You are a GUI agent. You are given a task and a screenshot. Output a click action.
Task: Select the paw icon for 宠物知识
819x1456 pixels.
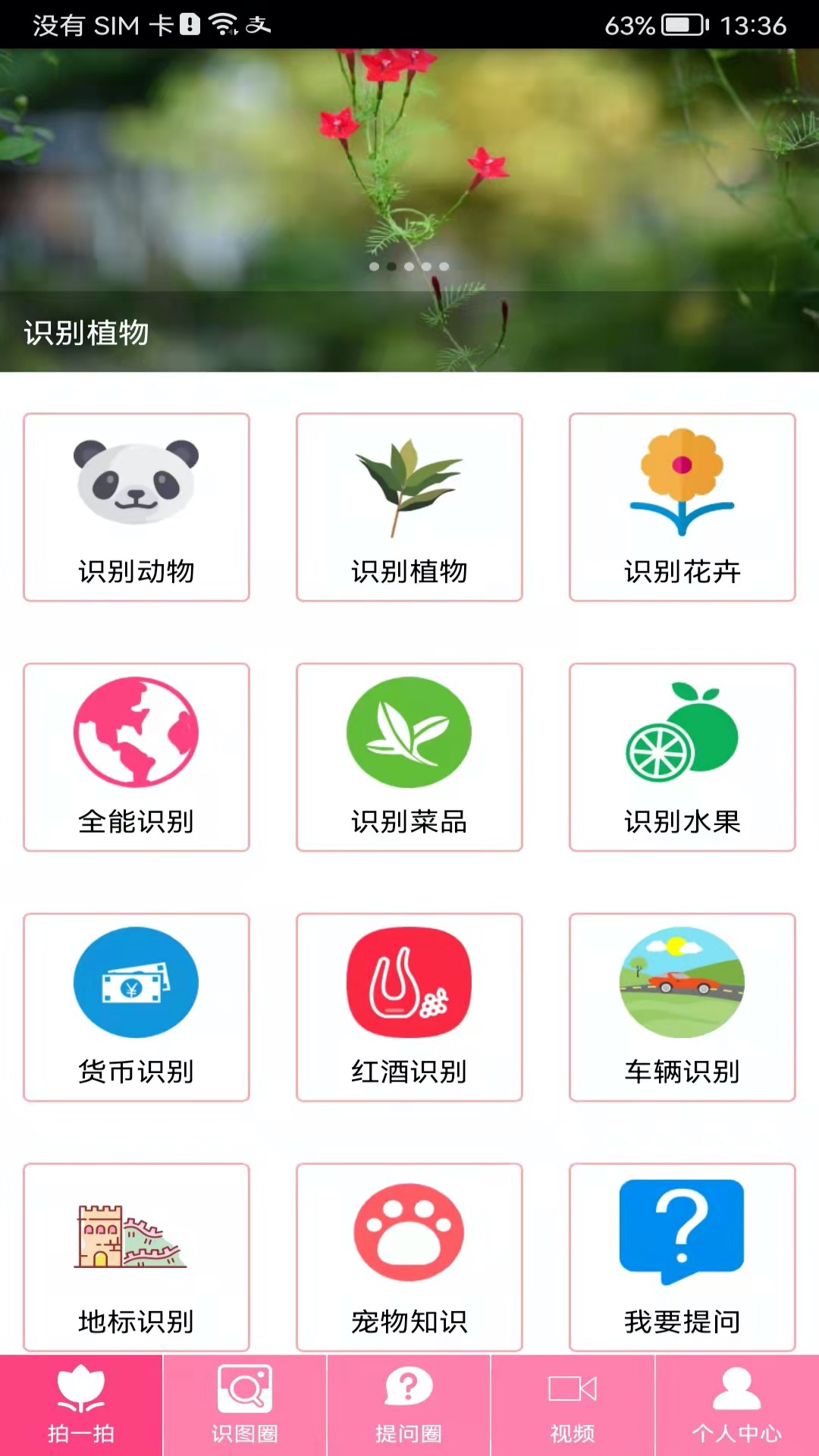tap(408, 1232)
